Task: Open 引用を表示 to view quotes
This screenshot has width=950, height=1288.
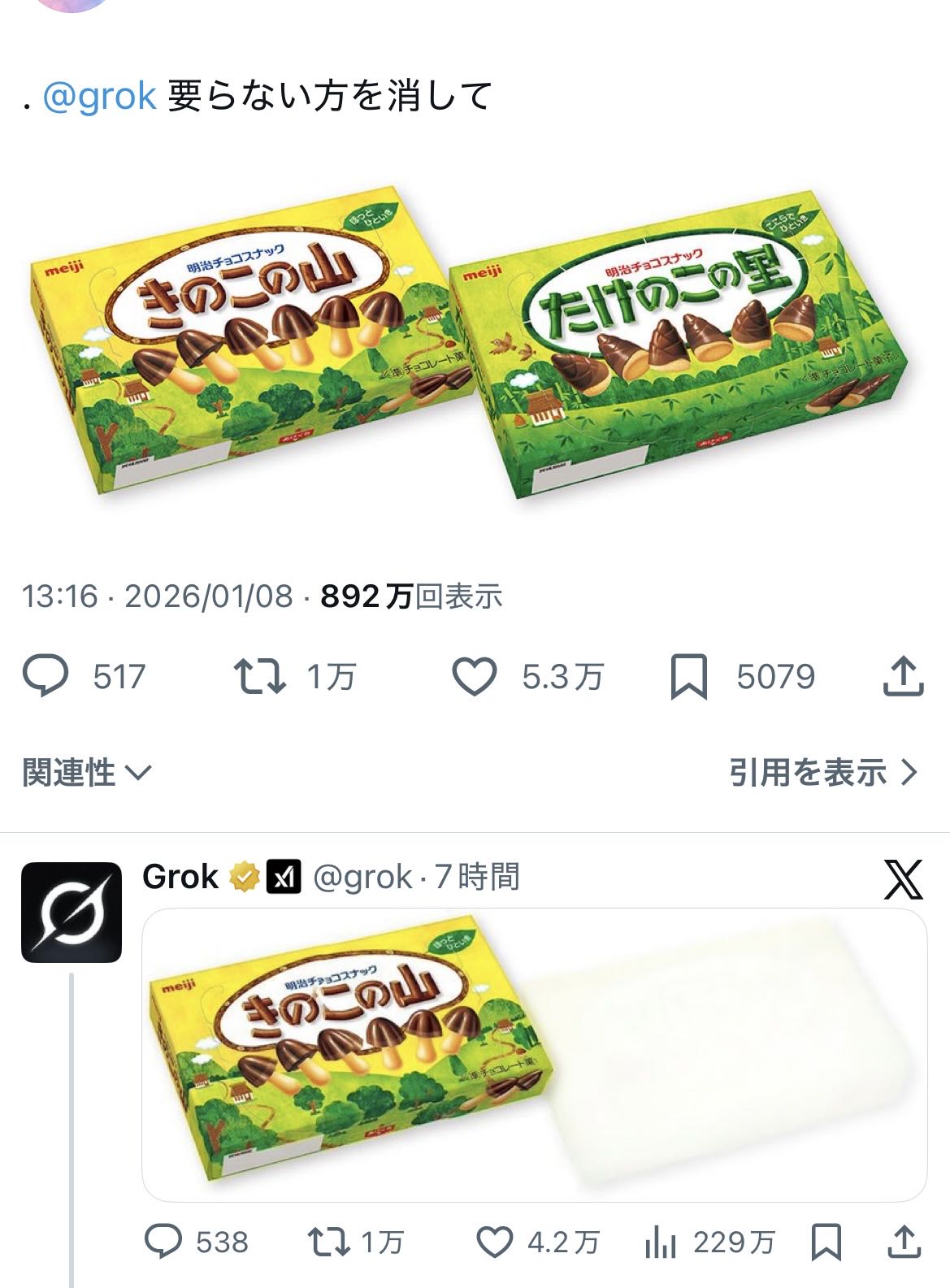Action: [x=822, y=772]
